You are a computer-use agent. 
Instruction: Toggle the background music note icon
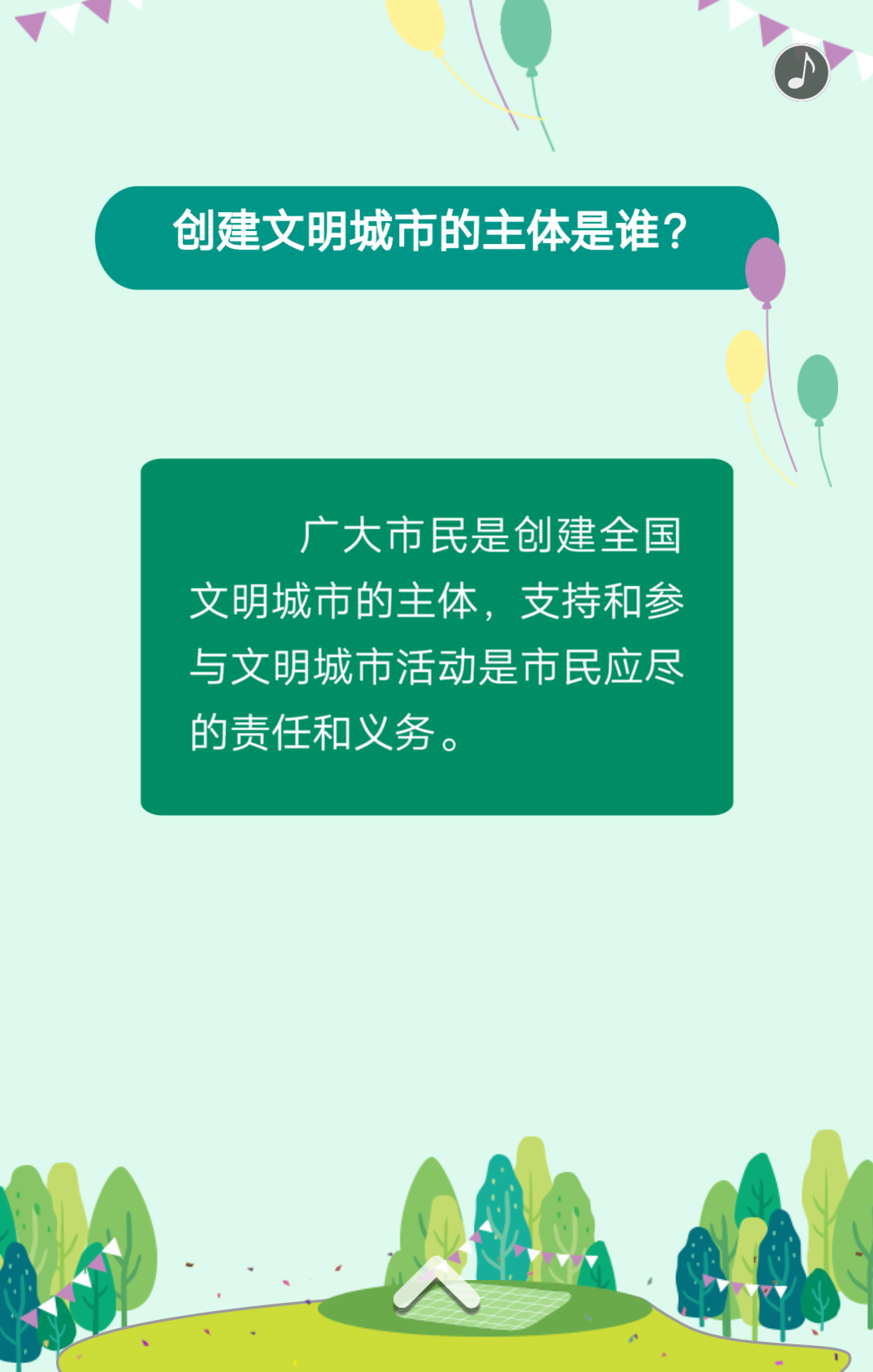[801, 72]
